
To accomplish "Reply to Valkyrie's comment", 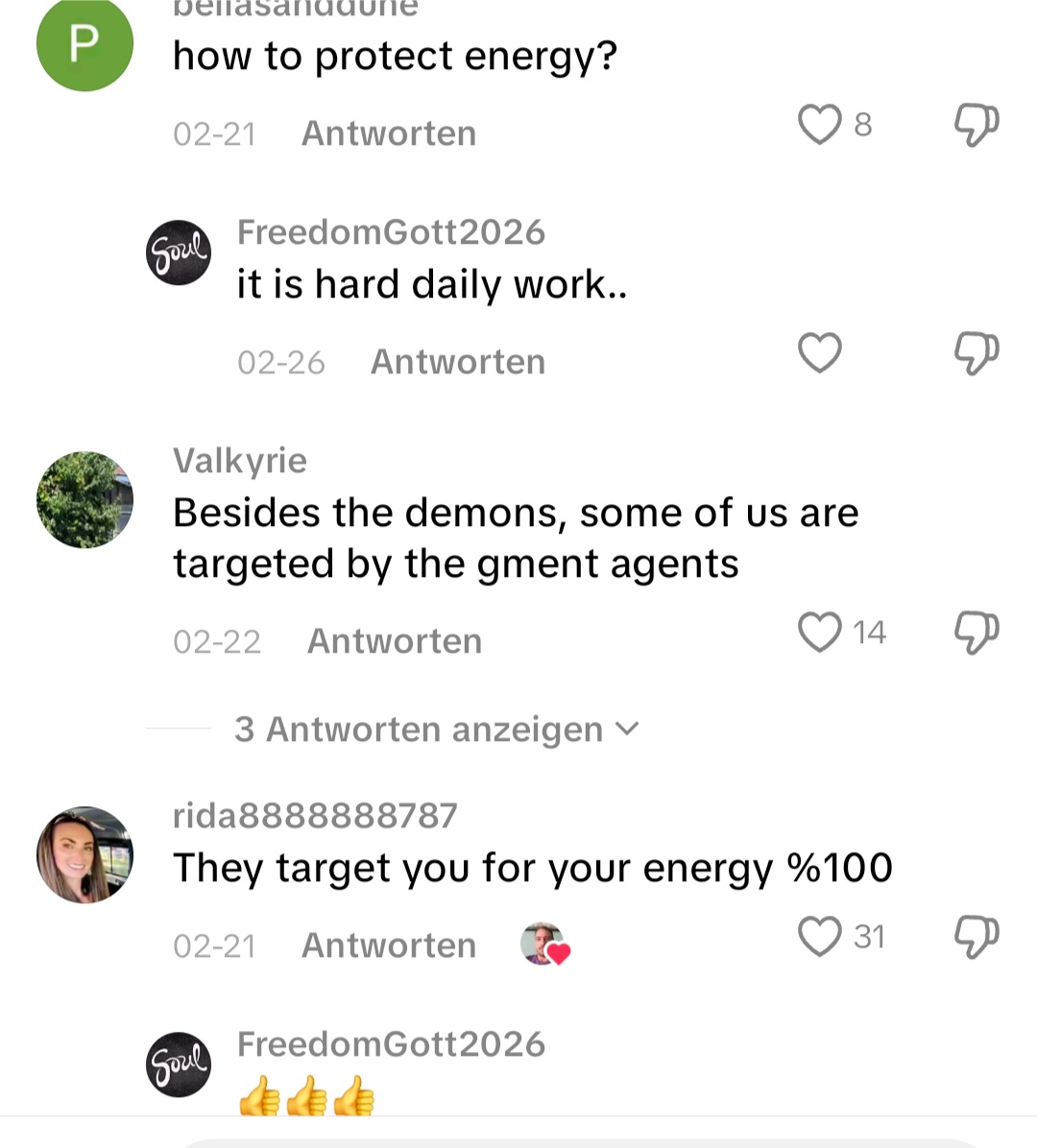I will tap(394, 641).
